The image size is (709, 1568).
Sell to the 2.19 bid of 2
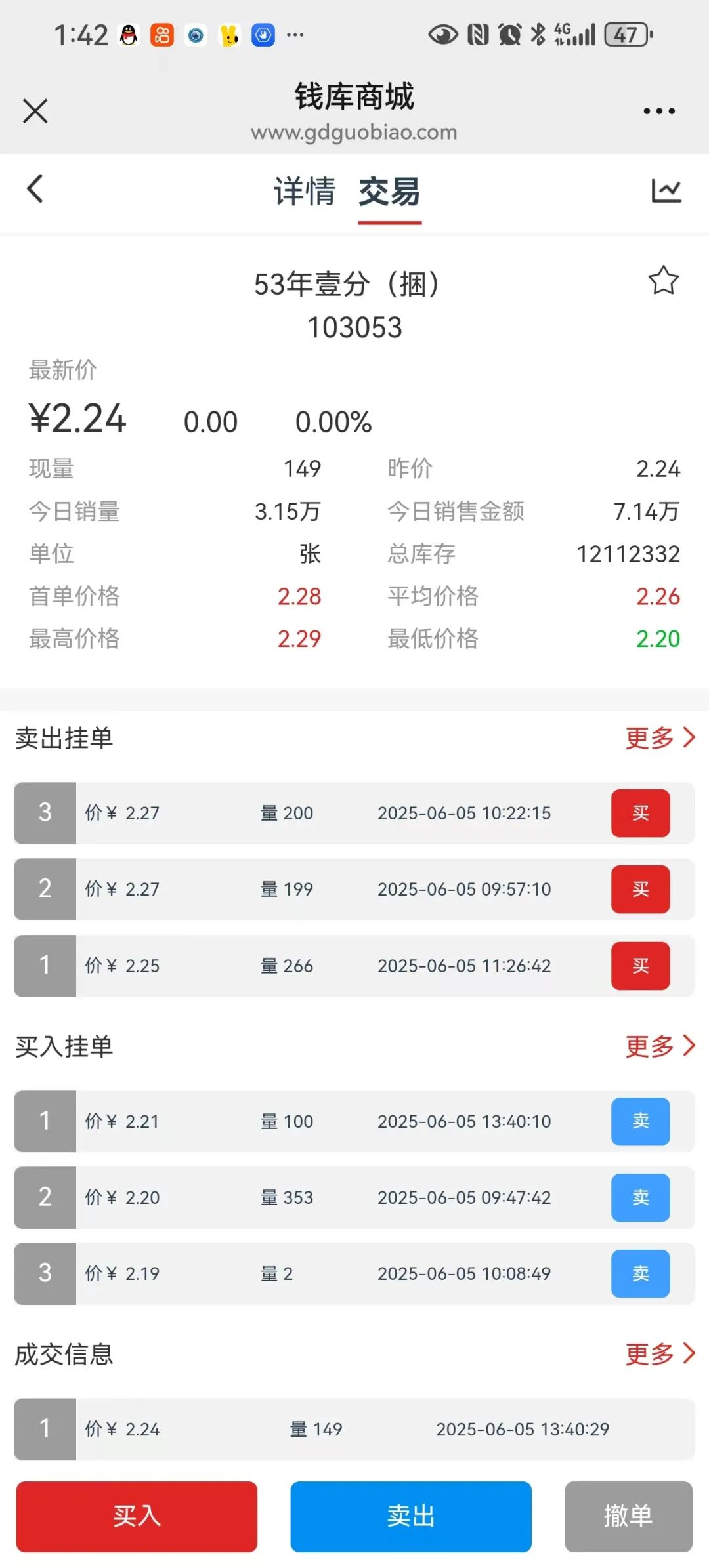point(640,1273)
